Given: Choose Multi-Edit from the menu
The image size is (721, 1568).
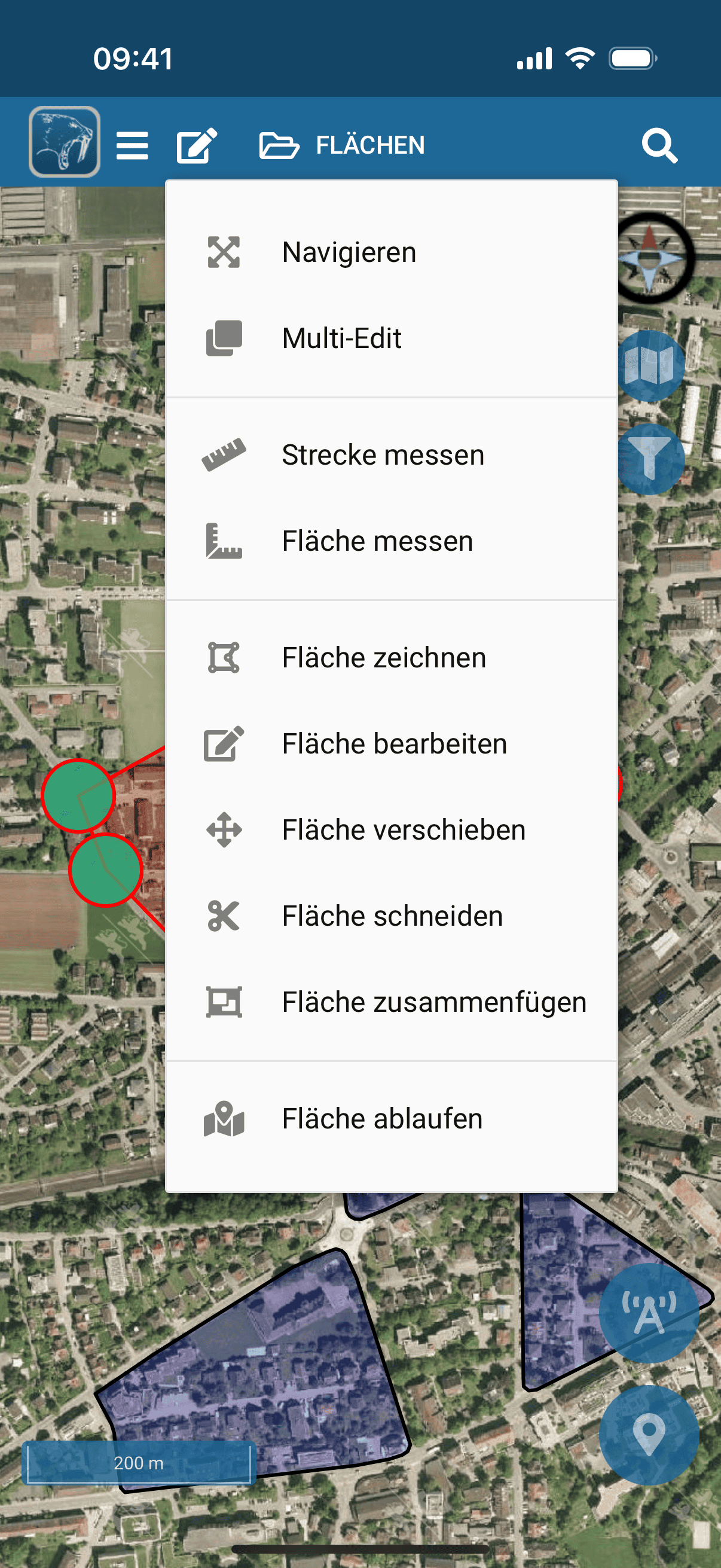Looking at the screenshot, I should 391,338.
